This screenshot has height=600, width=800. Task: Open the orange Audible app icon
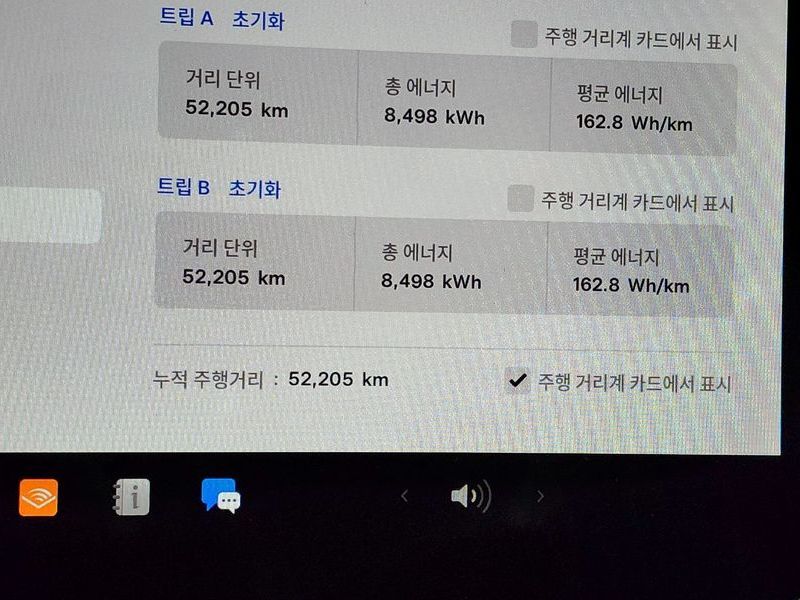click(x=38, y=497)
